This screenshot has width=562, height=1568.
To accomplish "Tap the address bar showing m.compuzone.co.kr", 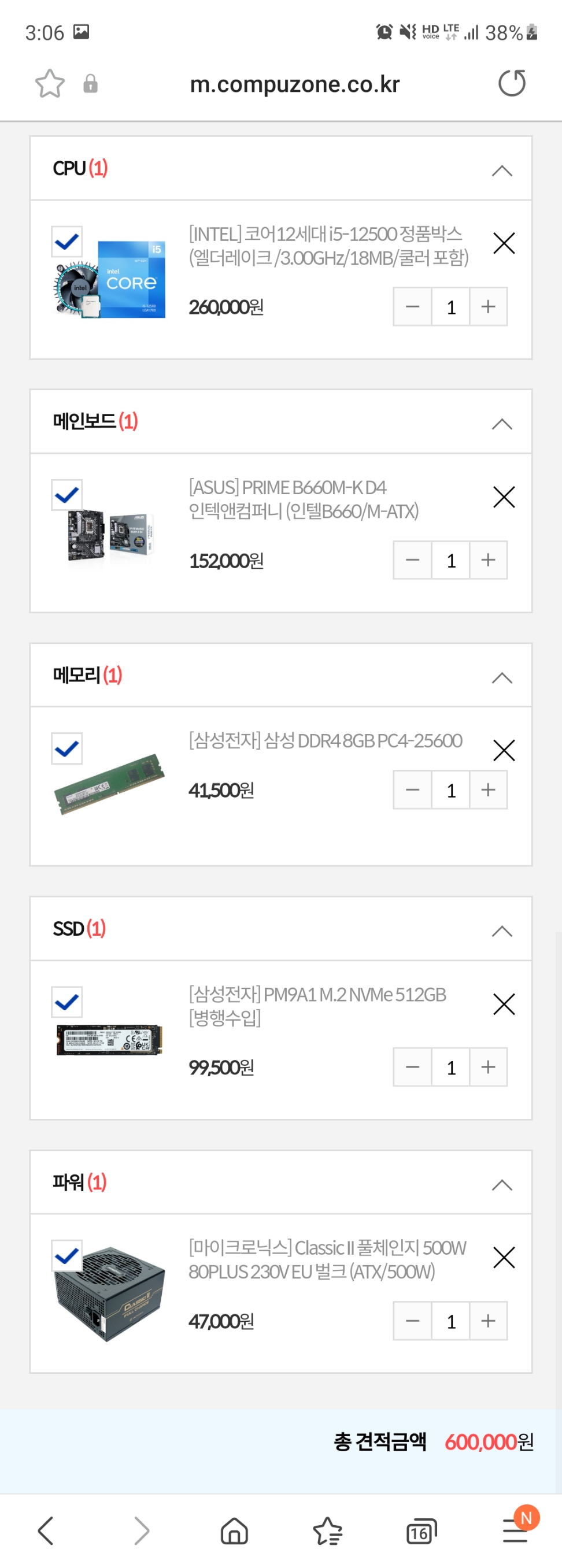I will pyautogui.click(x=295, y=84).
